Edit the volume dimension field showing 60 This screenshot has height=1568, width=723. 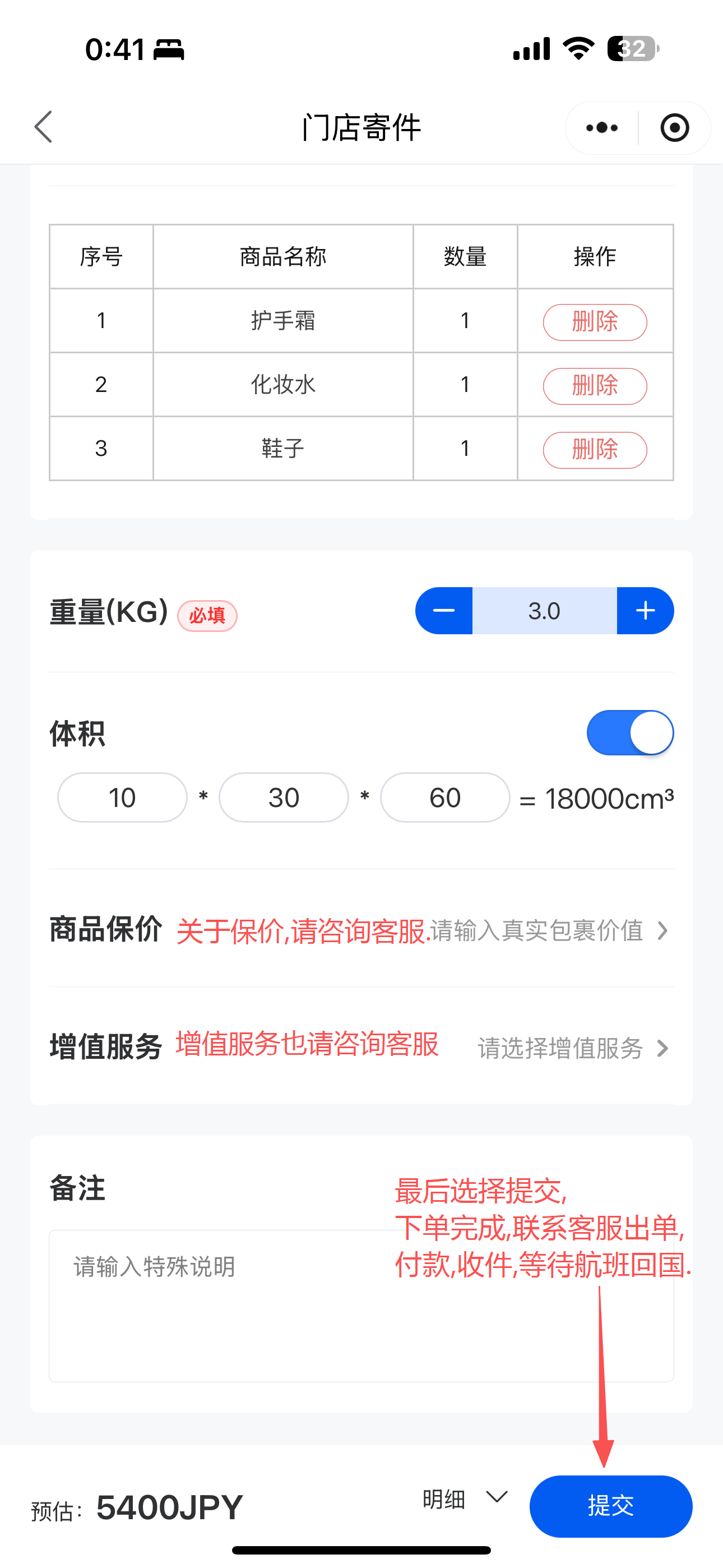tap(445, 797)
